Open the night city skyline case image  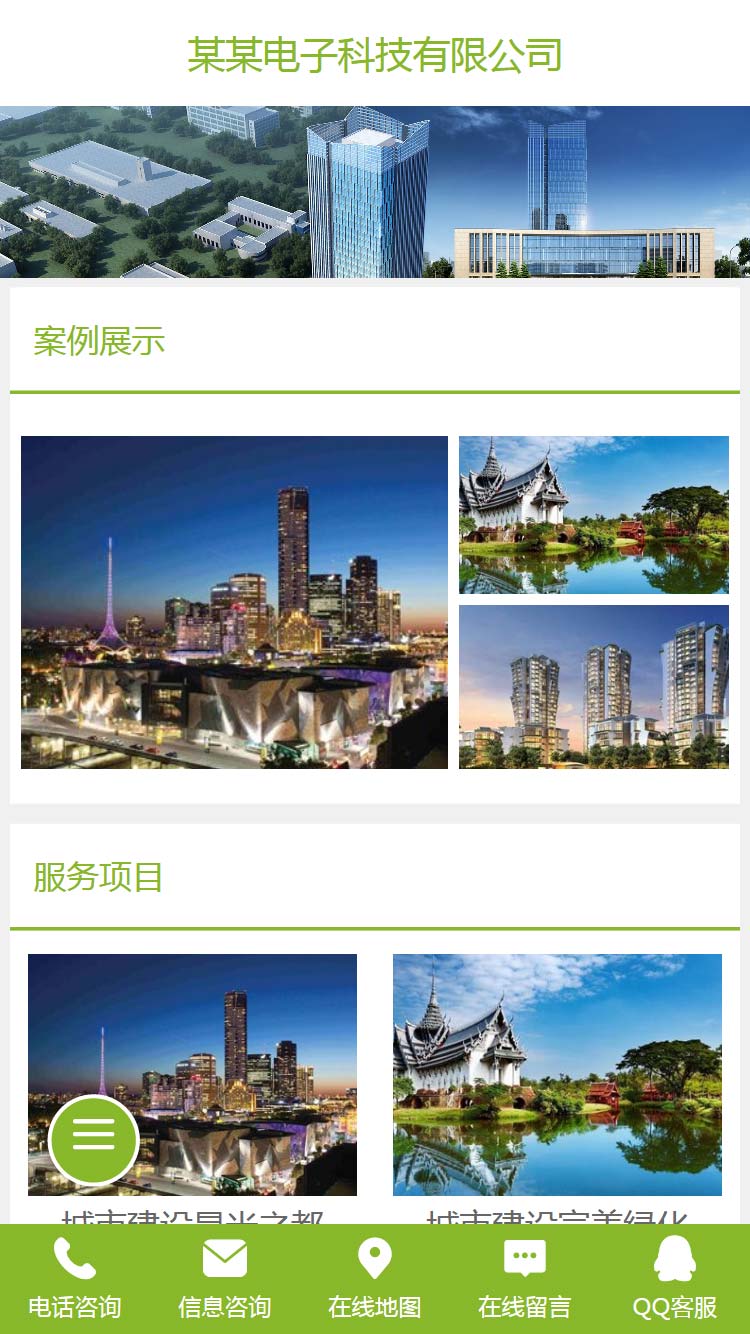click(234, 602)
